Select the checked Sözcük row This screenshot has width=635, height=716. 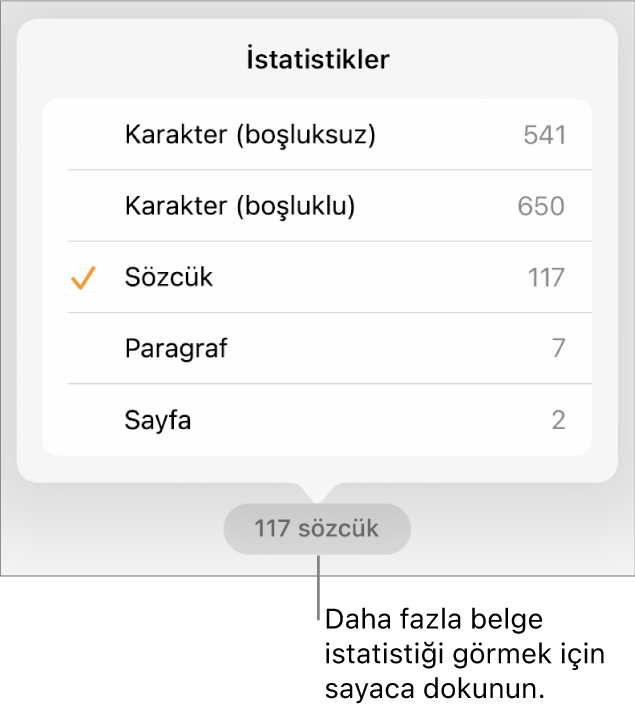click(x=316, y=277)
